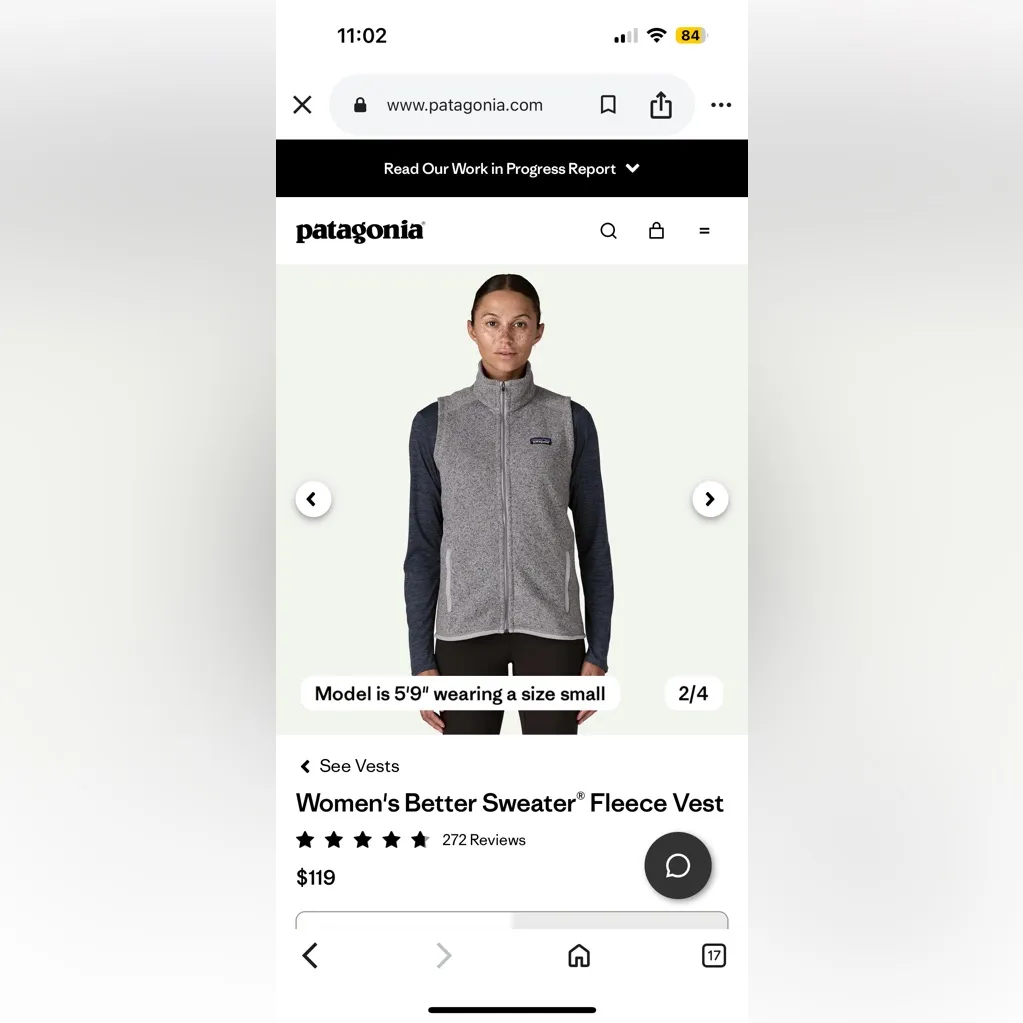The width and height of the screenshot is (1023, 1023).
Task: Start a chat with support
Action: tap(678, 865)
